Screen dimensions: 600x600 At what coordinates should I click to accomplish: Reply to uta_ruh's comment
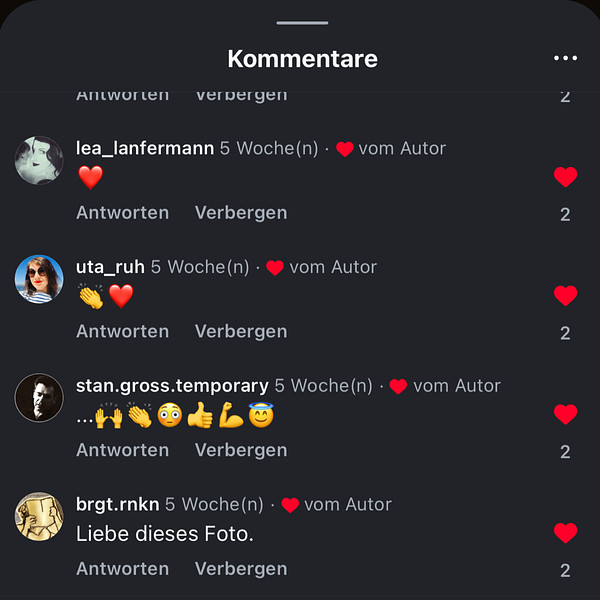point(122,331)
